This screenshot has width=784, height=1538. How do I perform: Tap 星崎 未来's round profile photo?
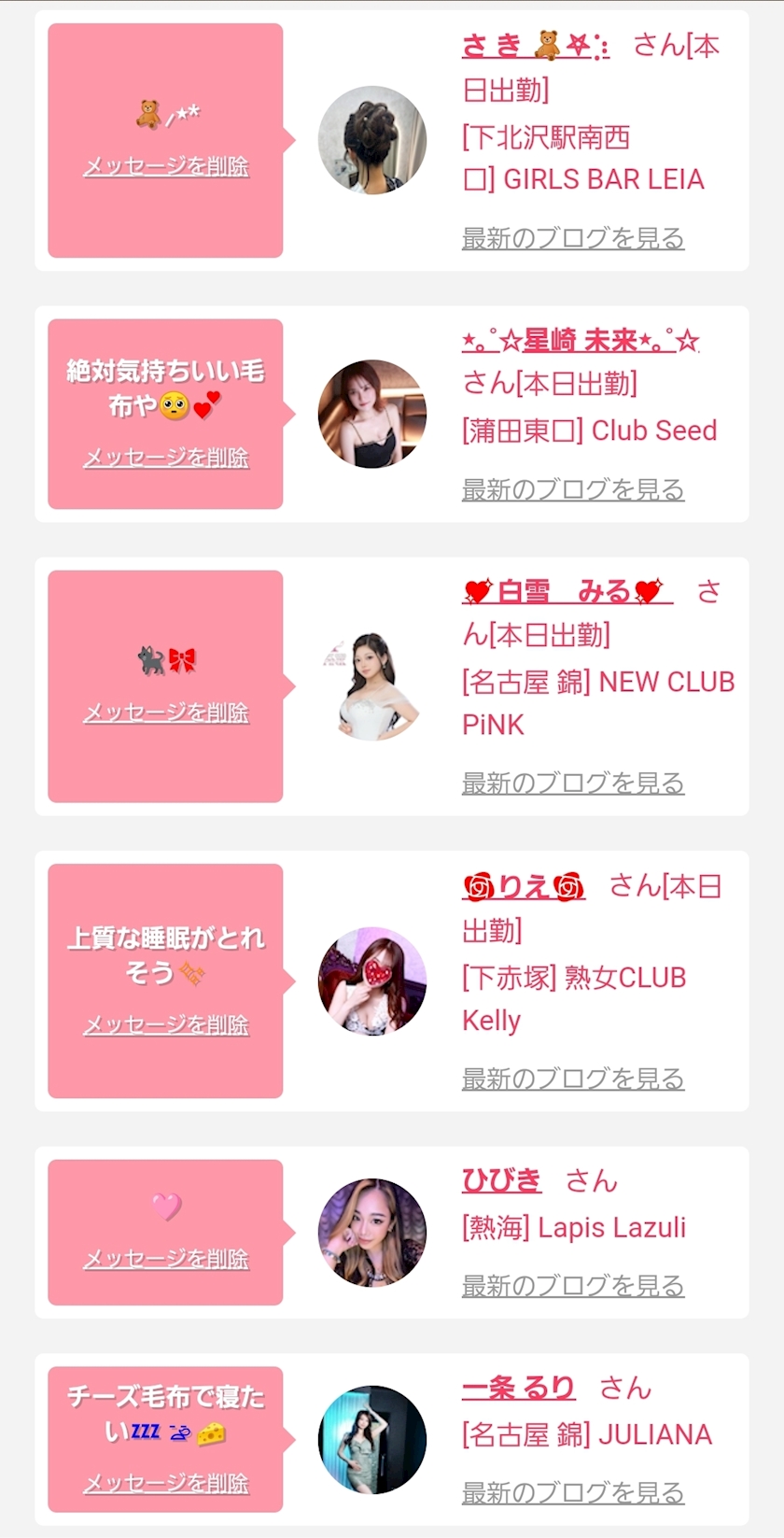tap(372, 414)
